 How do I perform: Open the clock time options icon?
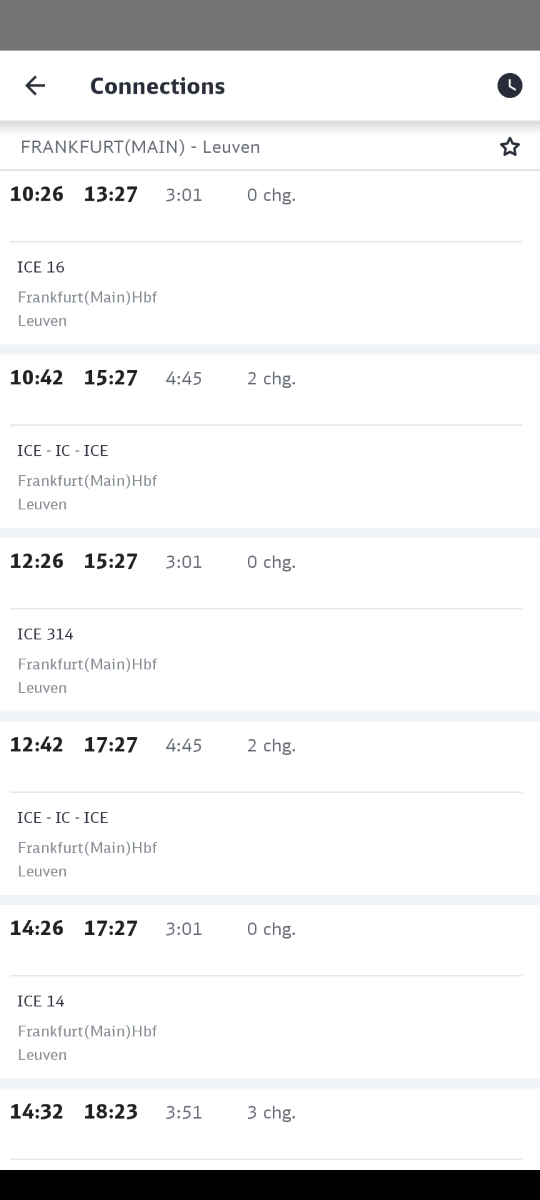pyautogui.click(x=510, y=86)
